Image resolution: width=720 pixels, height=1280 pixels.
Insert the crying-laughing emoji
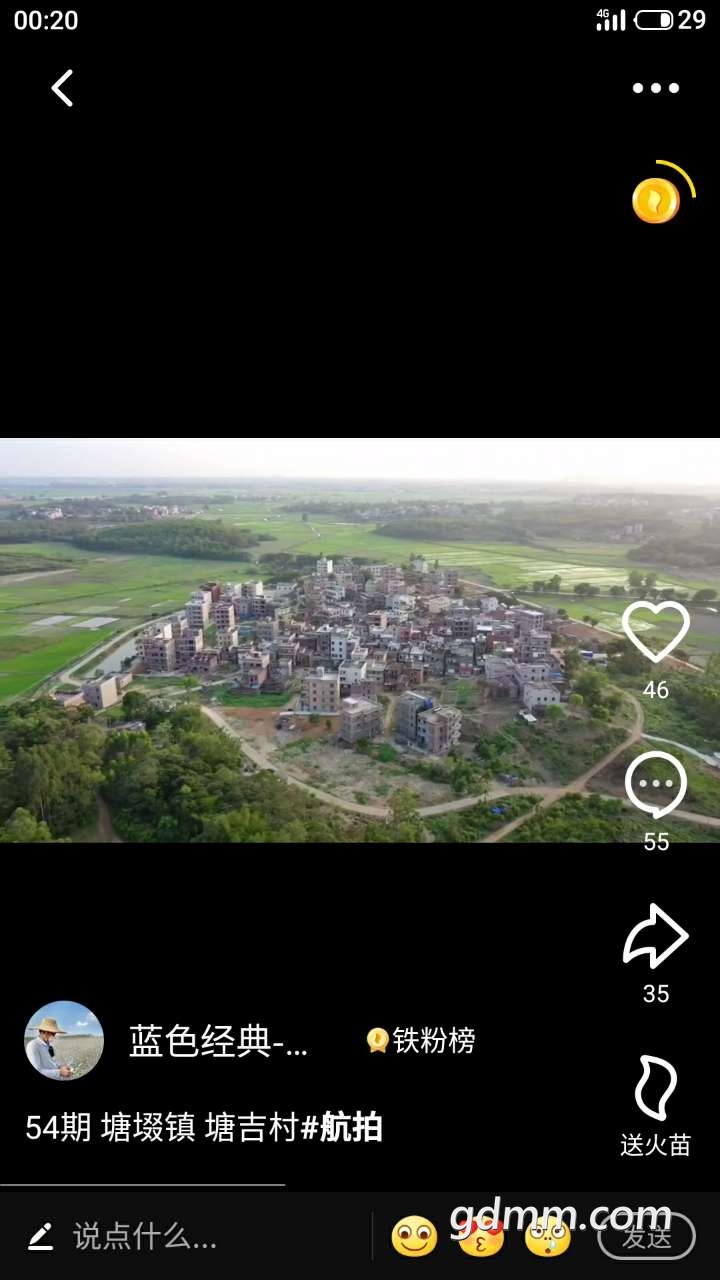pyautogui.click(x=547, y=1237)
